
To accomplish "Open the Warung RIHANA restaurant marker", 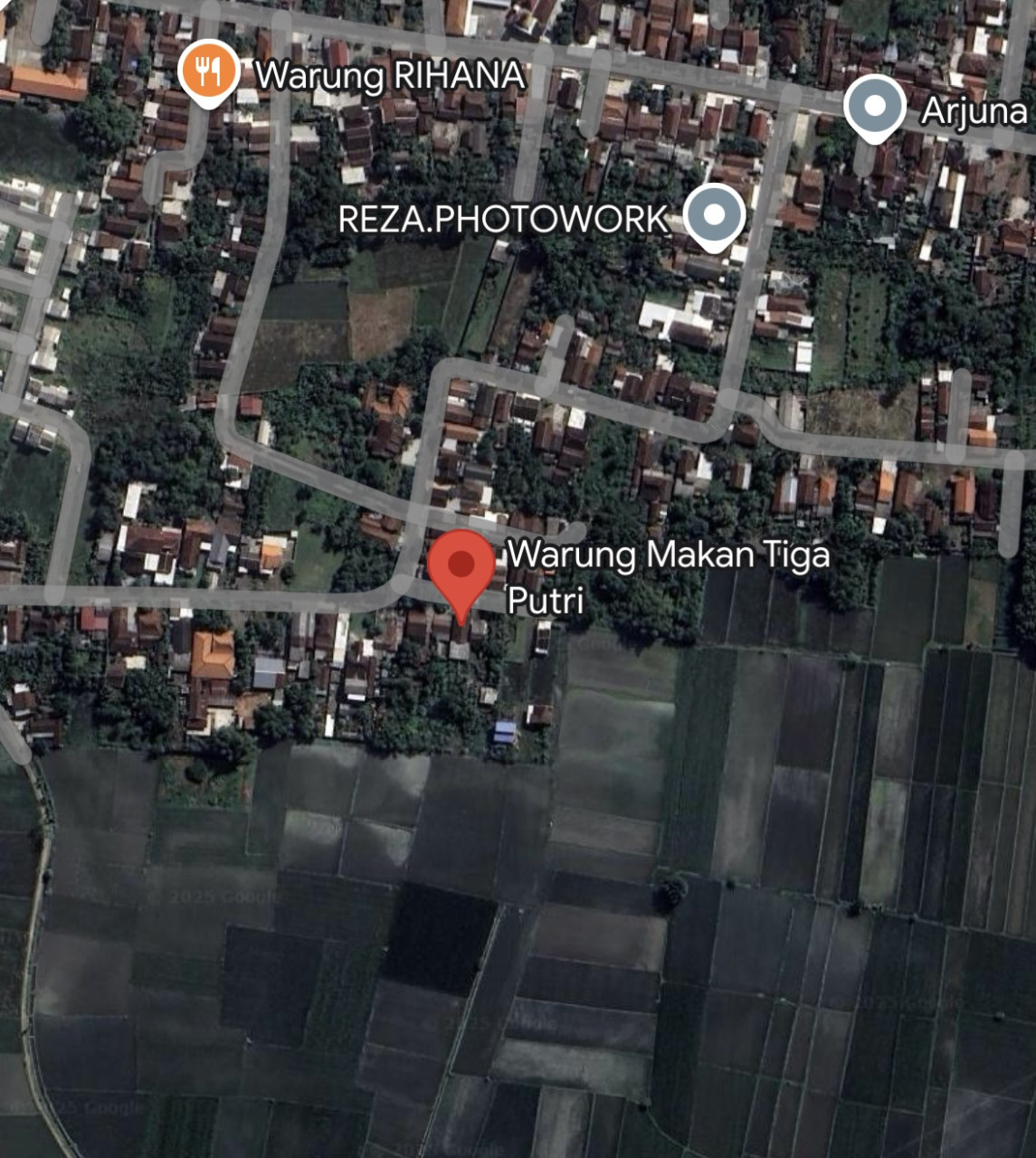I will click(x=209, y=71).
